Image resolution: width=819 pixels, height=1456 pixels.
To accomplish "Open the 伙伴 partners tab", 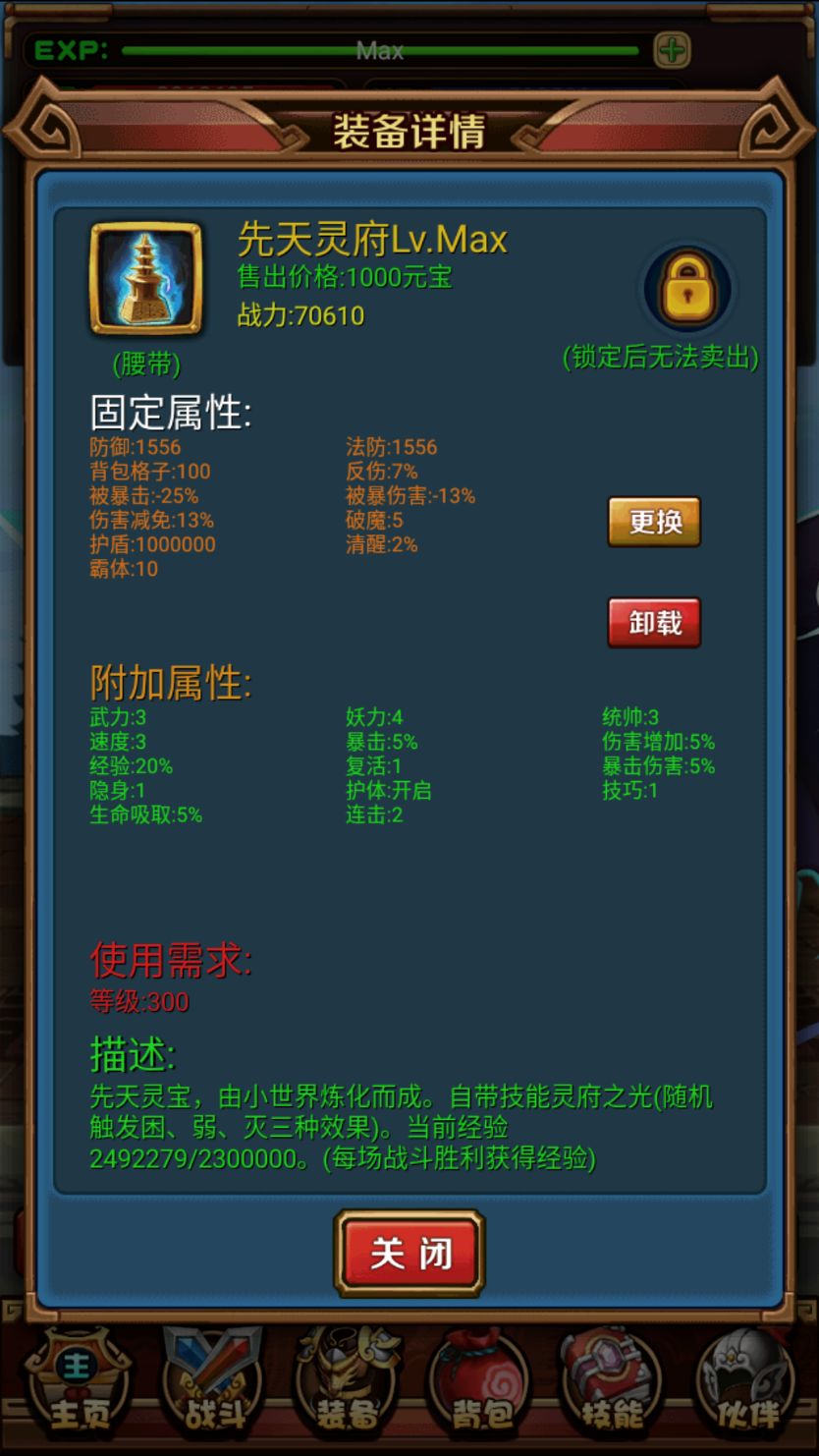I will [x=746, y=1387].
